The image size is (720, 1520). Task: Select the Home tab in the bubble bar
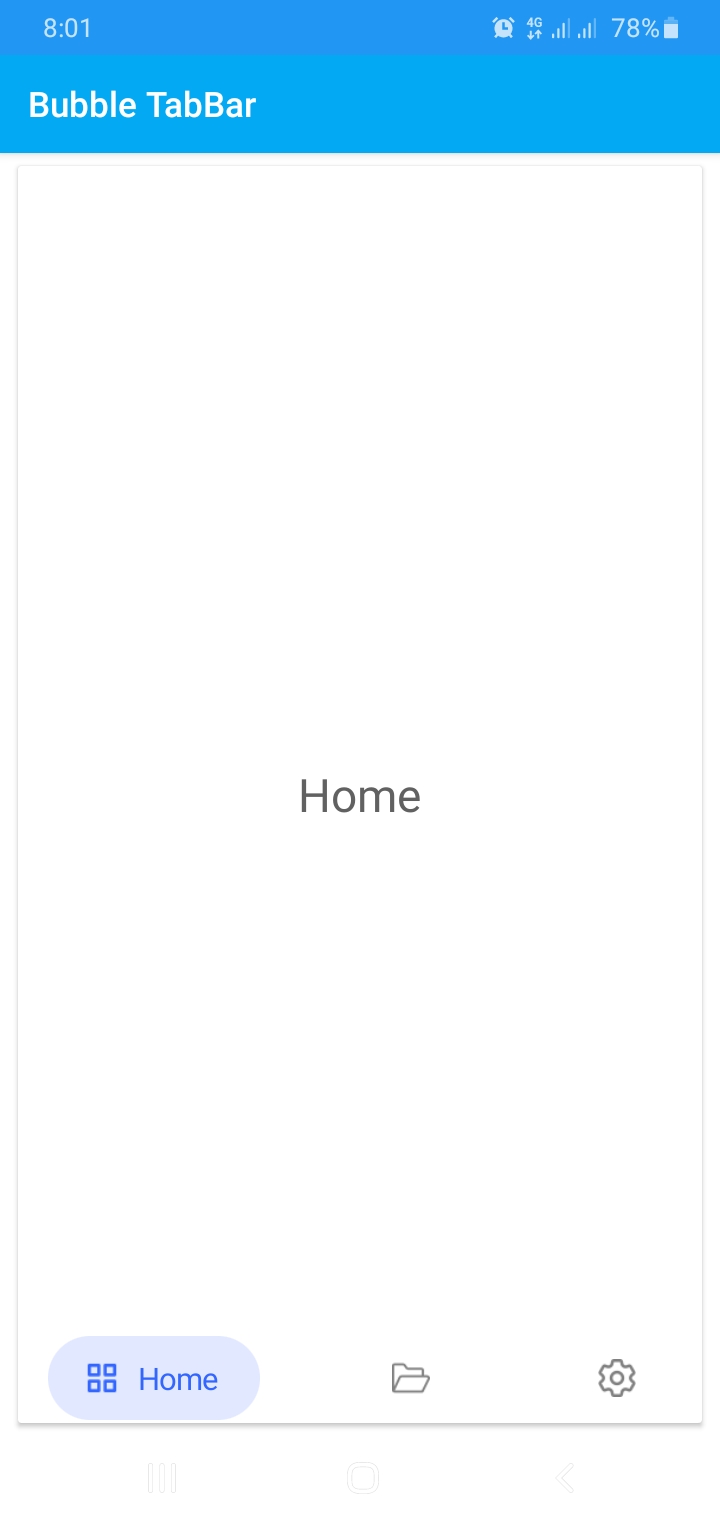point(154,1378)
